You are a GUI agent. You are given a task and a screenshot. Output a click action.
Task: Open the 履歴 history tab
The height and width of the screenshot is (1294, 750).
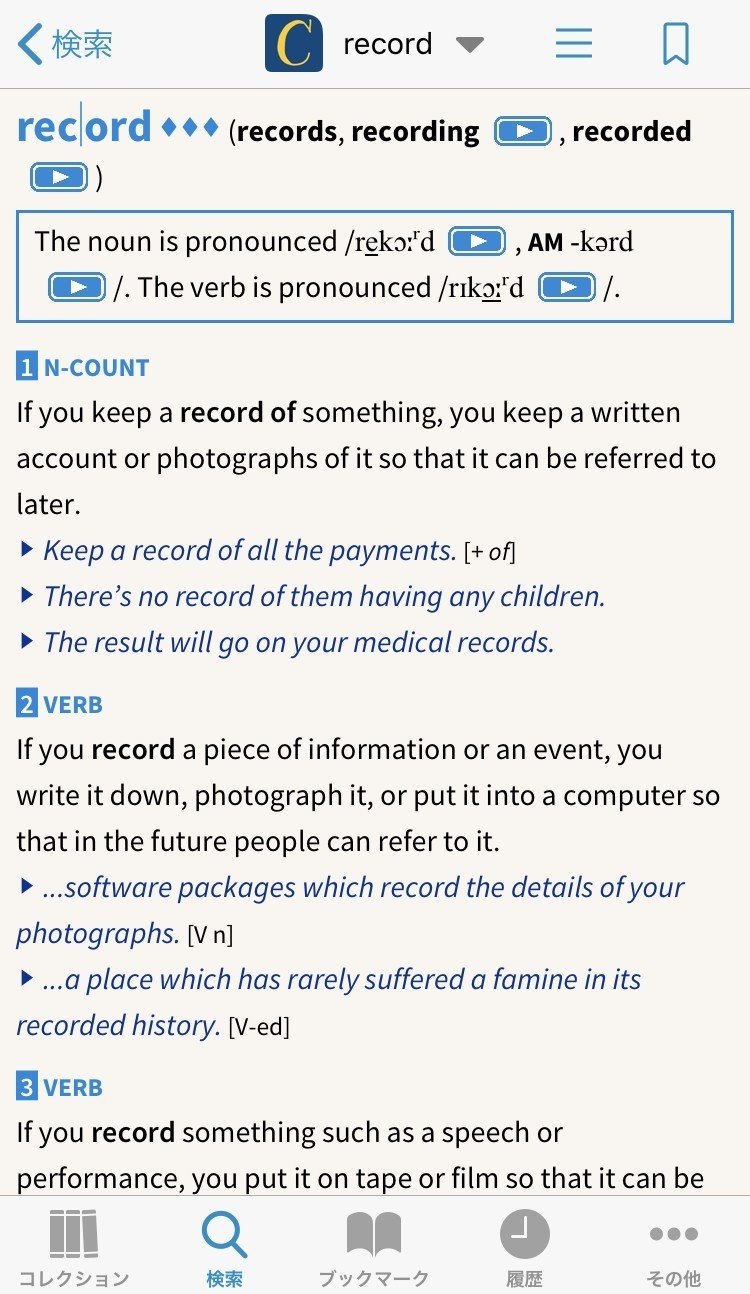click(524, 1246)
